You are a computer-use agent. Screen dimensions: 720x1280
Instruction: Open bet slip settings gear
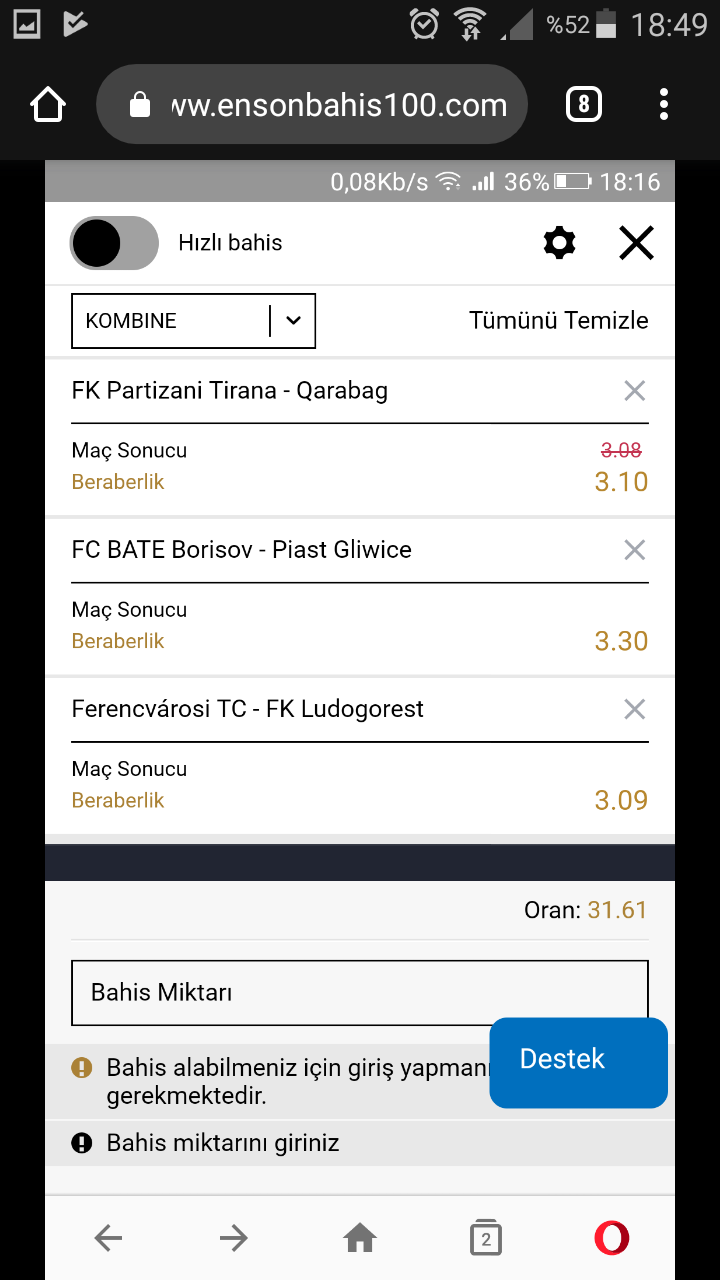pyautogui.click(x=559, y=243)
